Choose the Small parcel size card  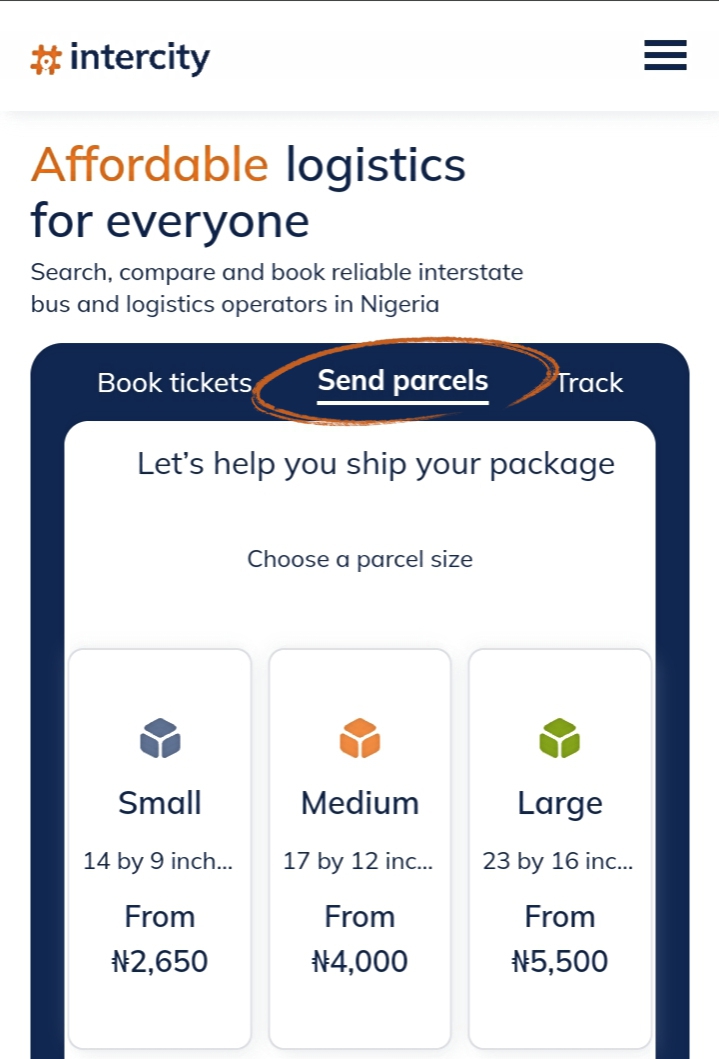[160, 846]
